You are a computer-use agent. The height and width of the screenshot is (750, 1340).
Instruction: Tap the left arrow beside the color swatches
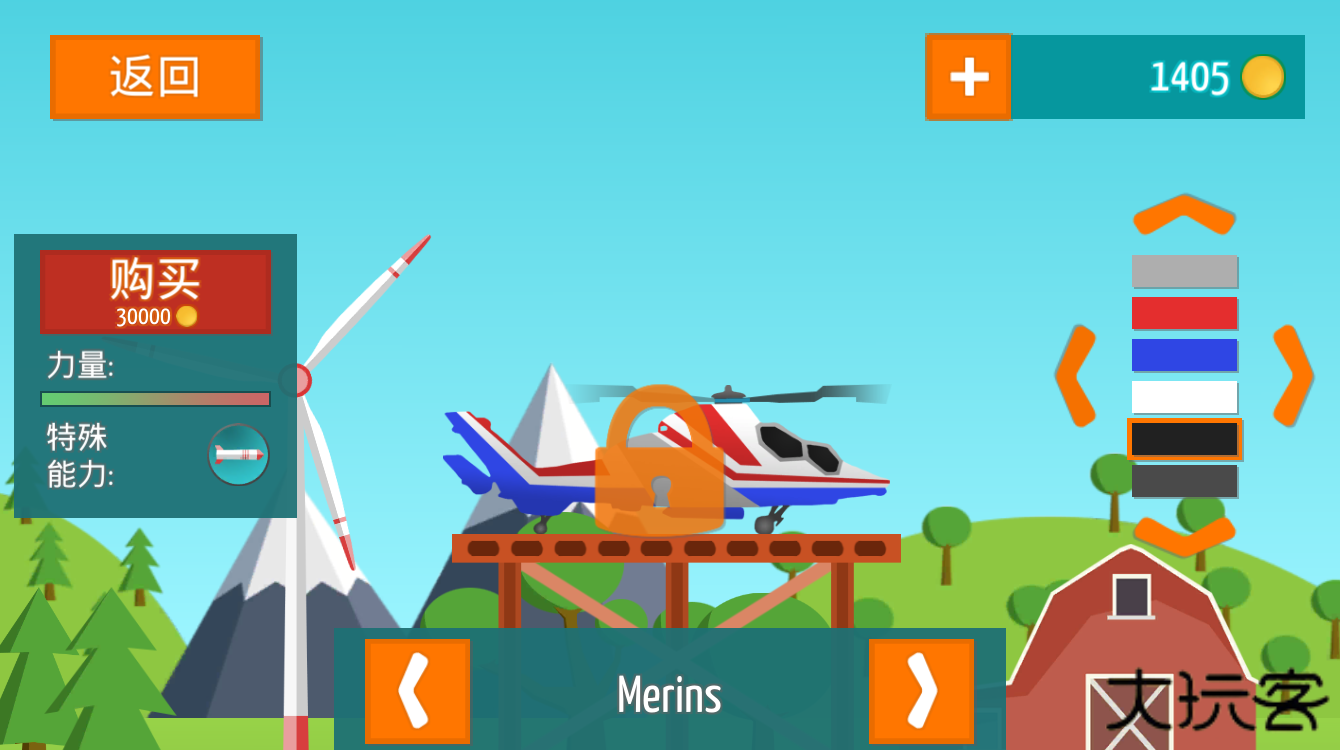click(x=1075, y=375)
